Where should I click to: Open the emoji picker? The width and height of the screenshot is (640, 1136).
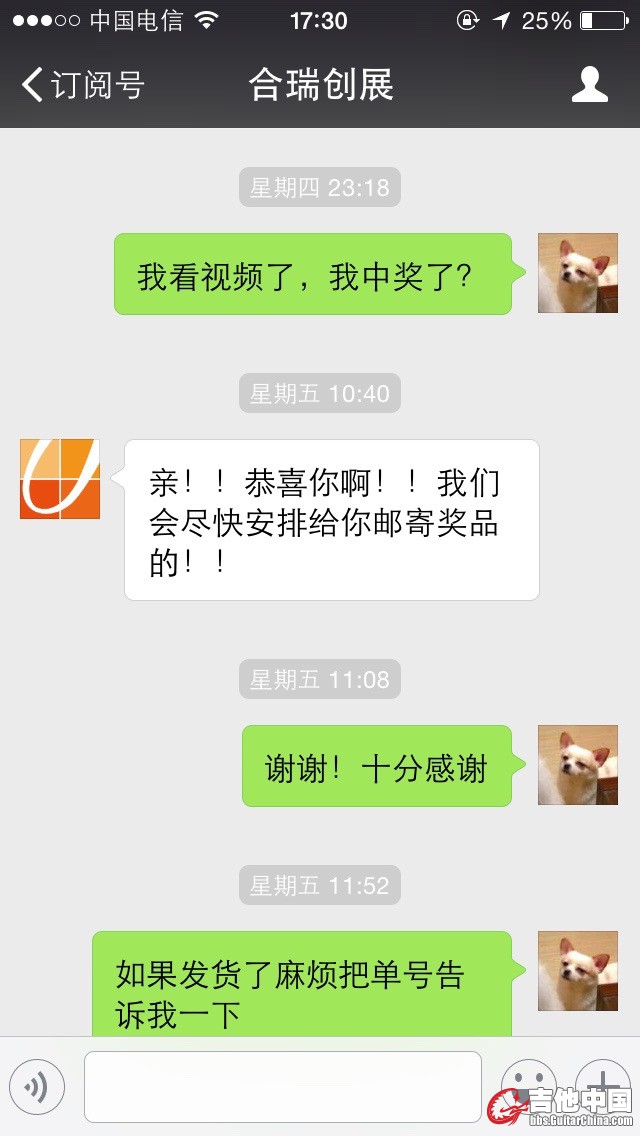528,1084
